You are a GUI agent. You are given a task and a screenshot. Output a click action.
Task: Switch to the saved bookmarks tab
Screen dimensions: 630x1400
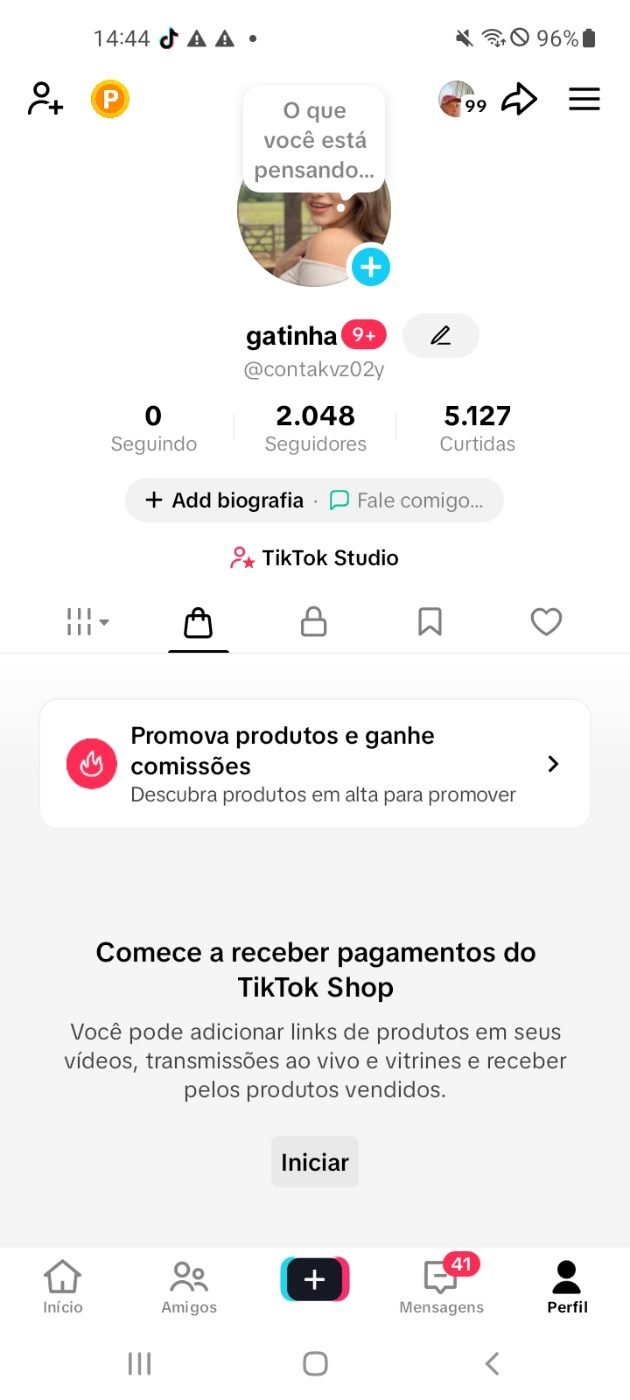tap(430, 622)
